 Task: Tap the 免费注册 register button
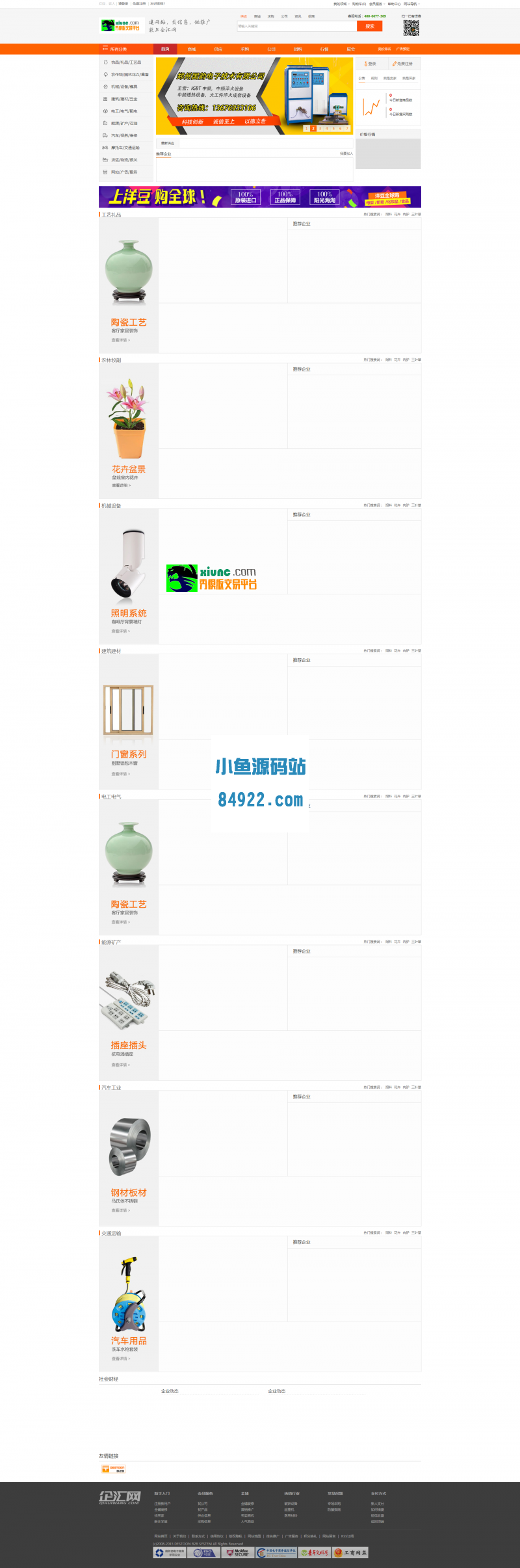[x=404, y=64]
